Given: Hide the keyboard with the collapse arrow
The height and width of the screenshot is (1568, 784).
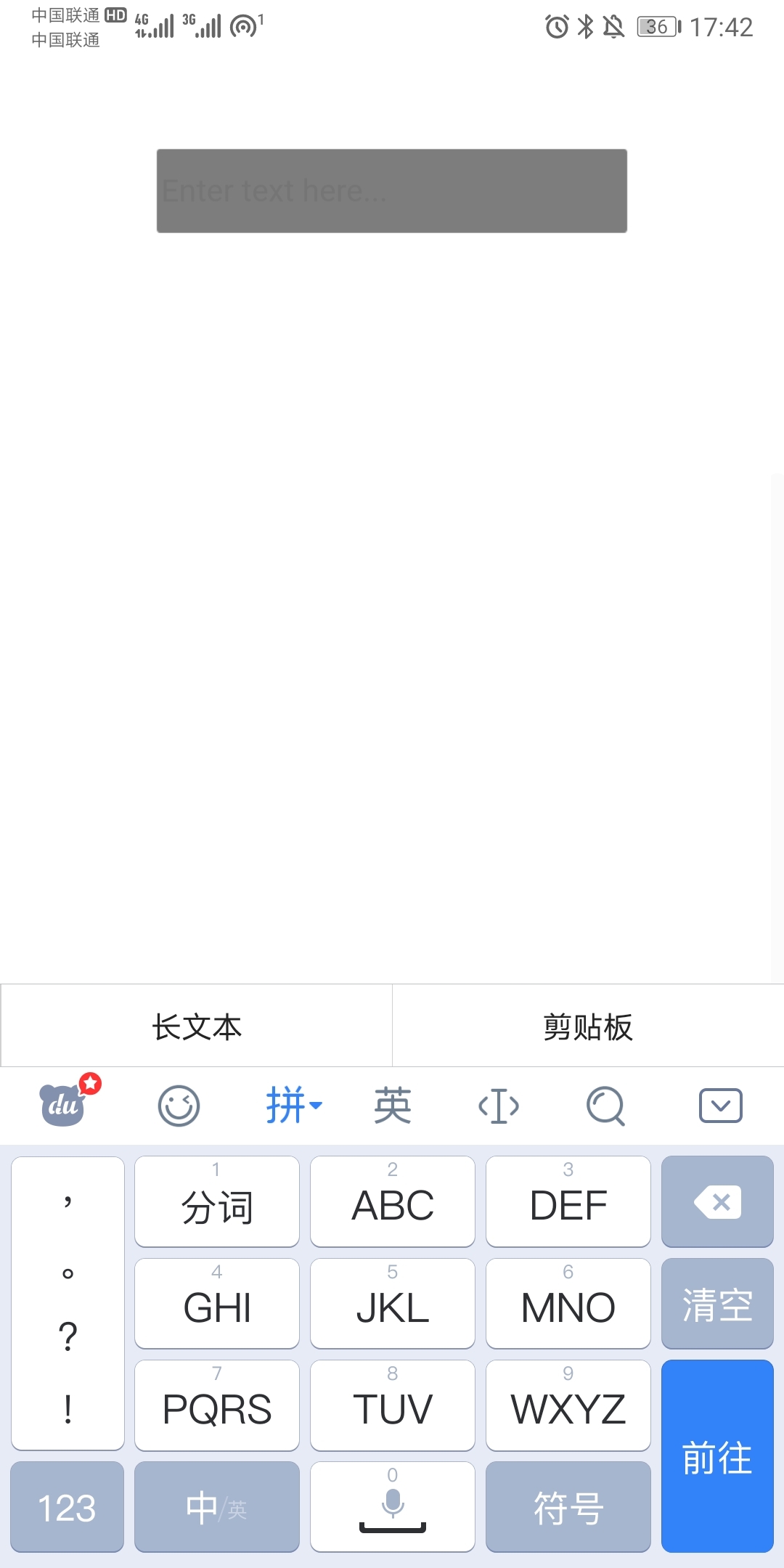Looking at the screenshot, I should point(720,1106).
